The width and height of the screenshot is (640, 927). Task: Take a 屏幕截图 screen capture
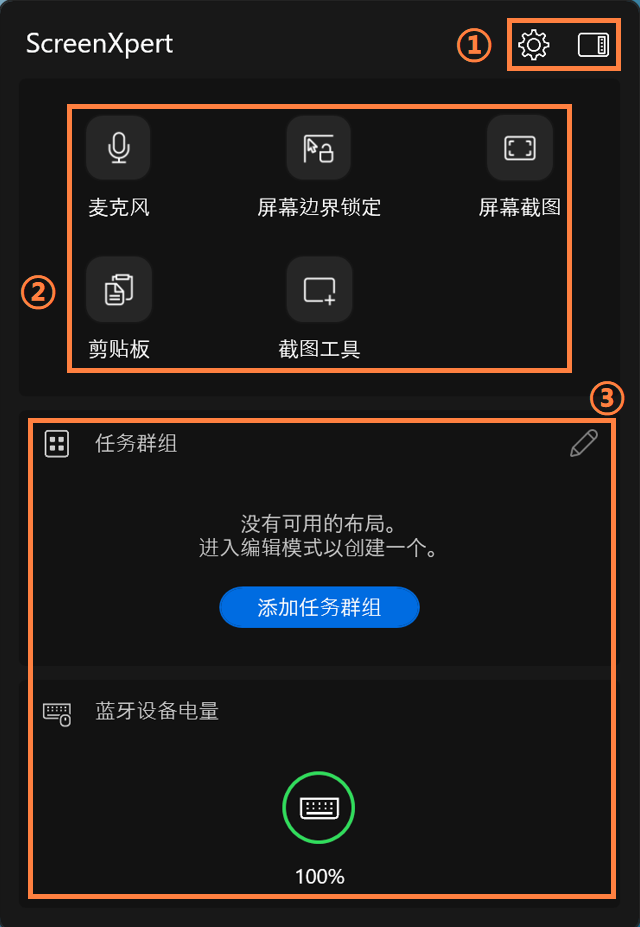point(519,148)
